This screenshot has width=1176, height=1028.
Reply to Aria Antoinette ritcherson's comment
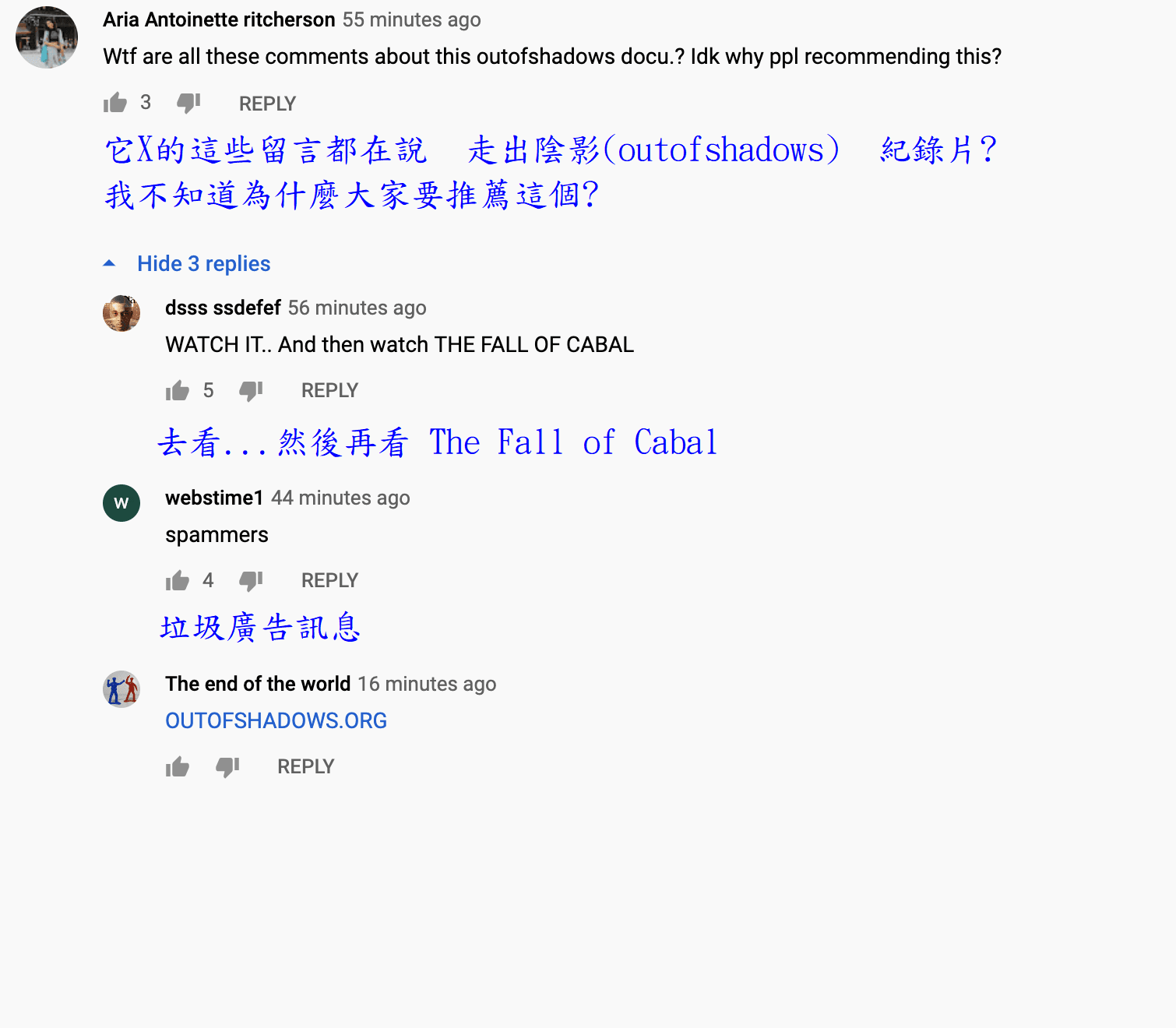[267, 104]
